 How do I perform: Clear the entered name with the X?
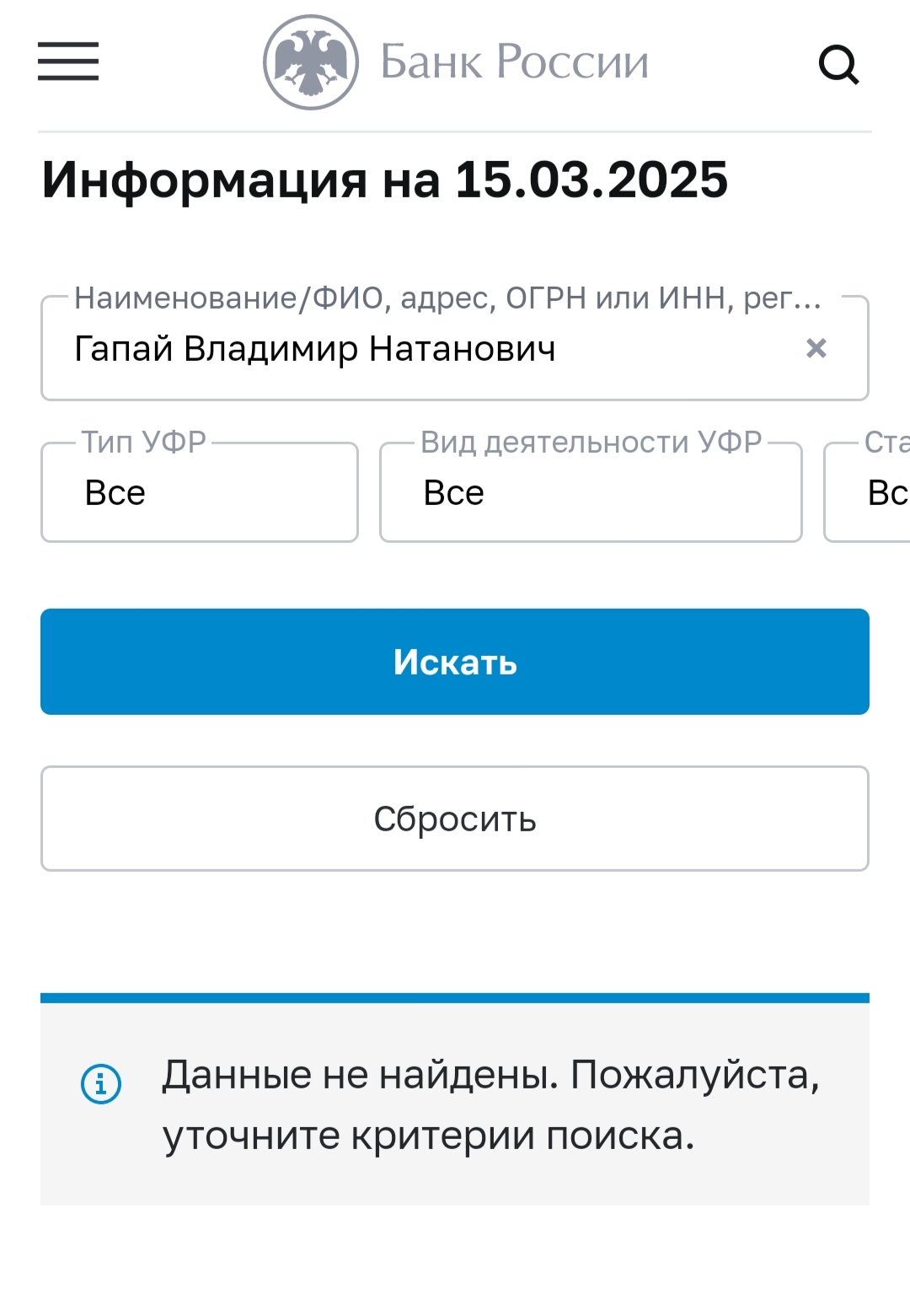(816, 348)
